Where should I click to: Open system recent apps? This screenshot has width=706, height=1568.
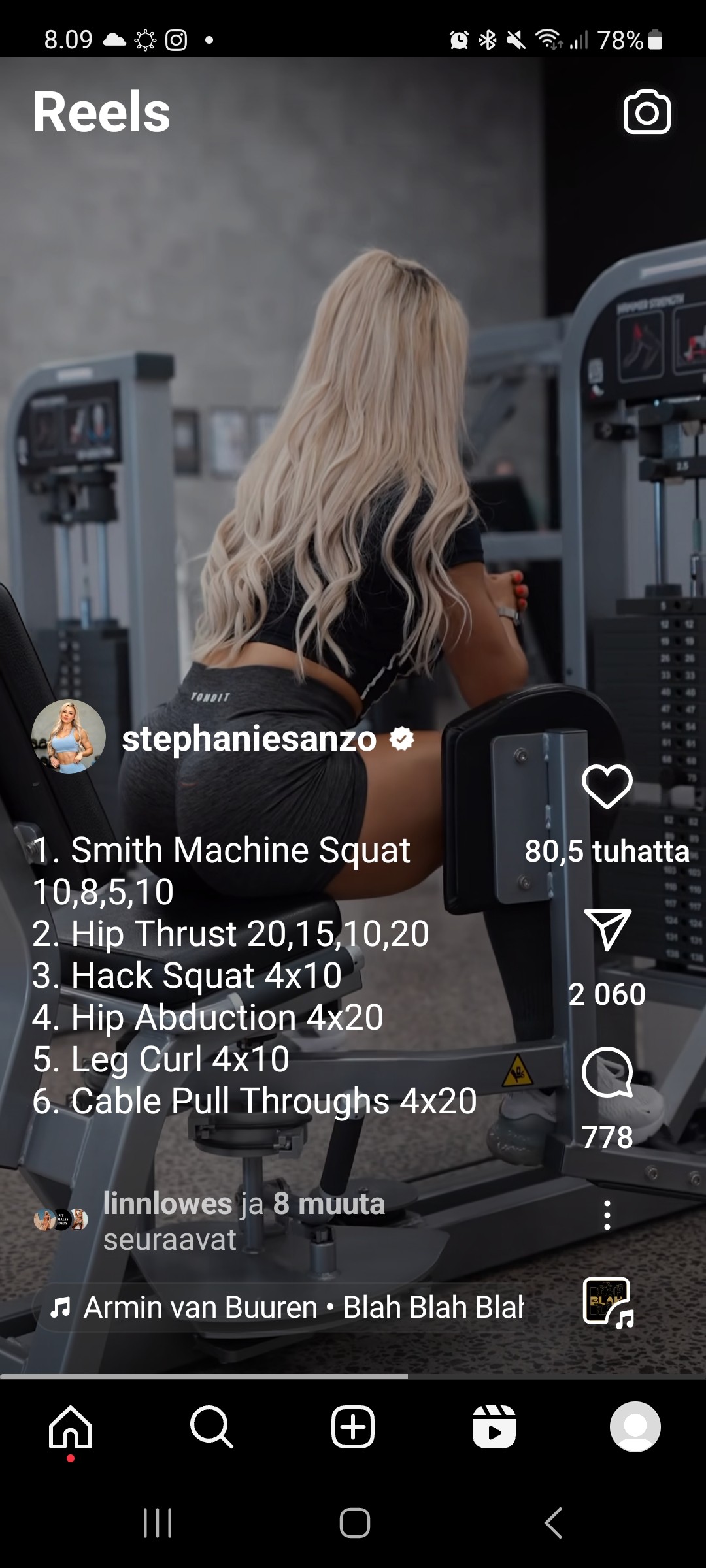click(158, 1523)
